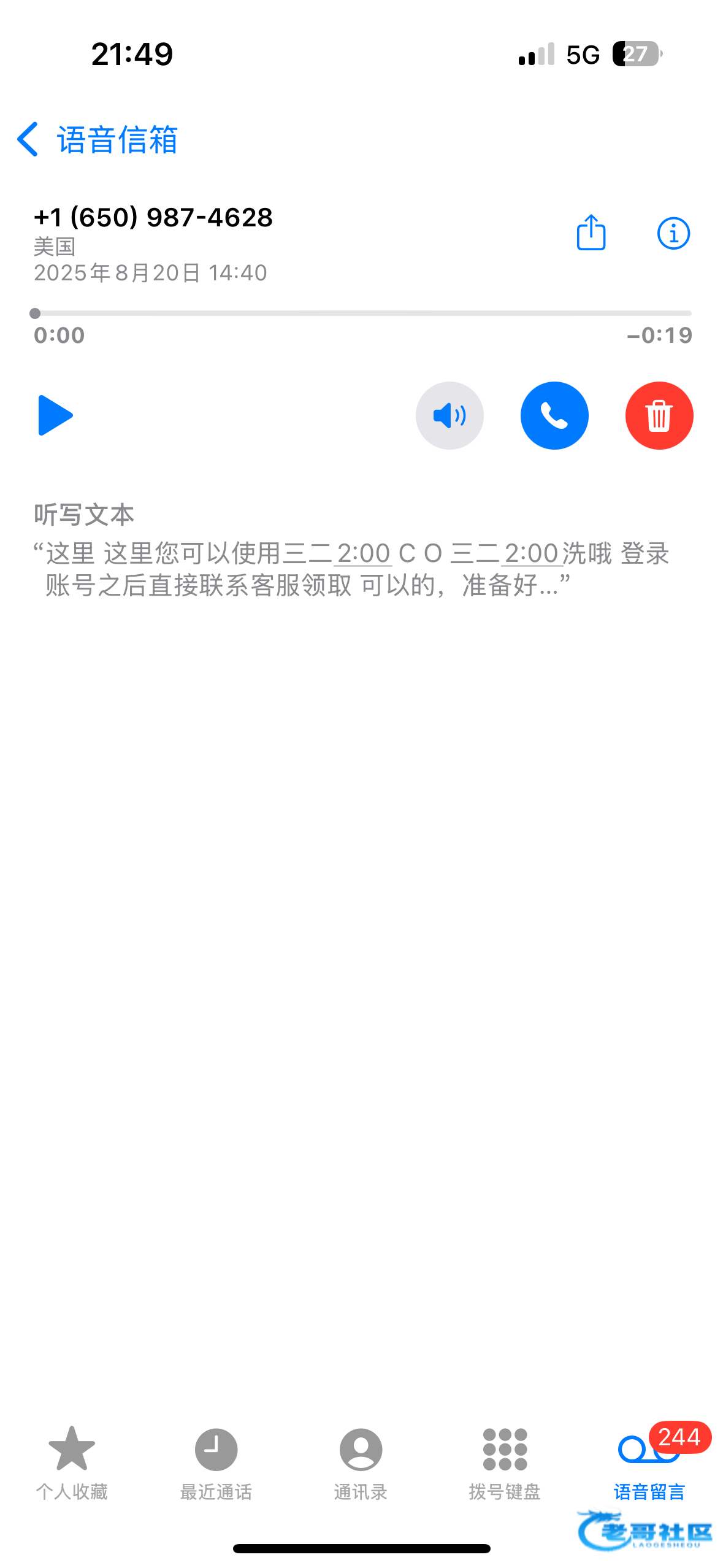Delete this voicemail

pyautogui.click(x=659, y=415)
